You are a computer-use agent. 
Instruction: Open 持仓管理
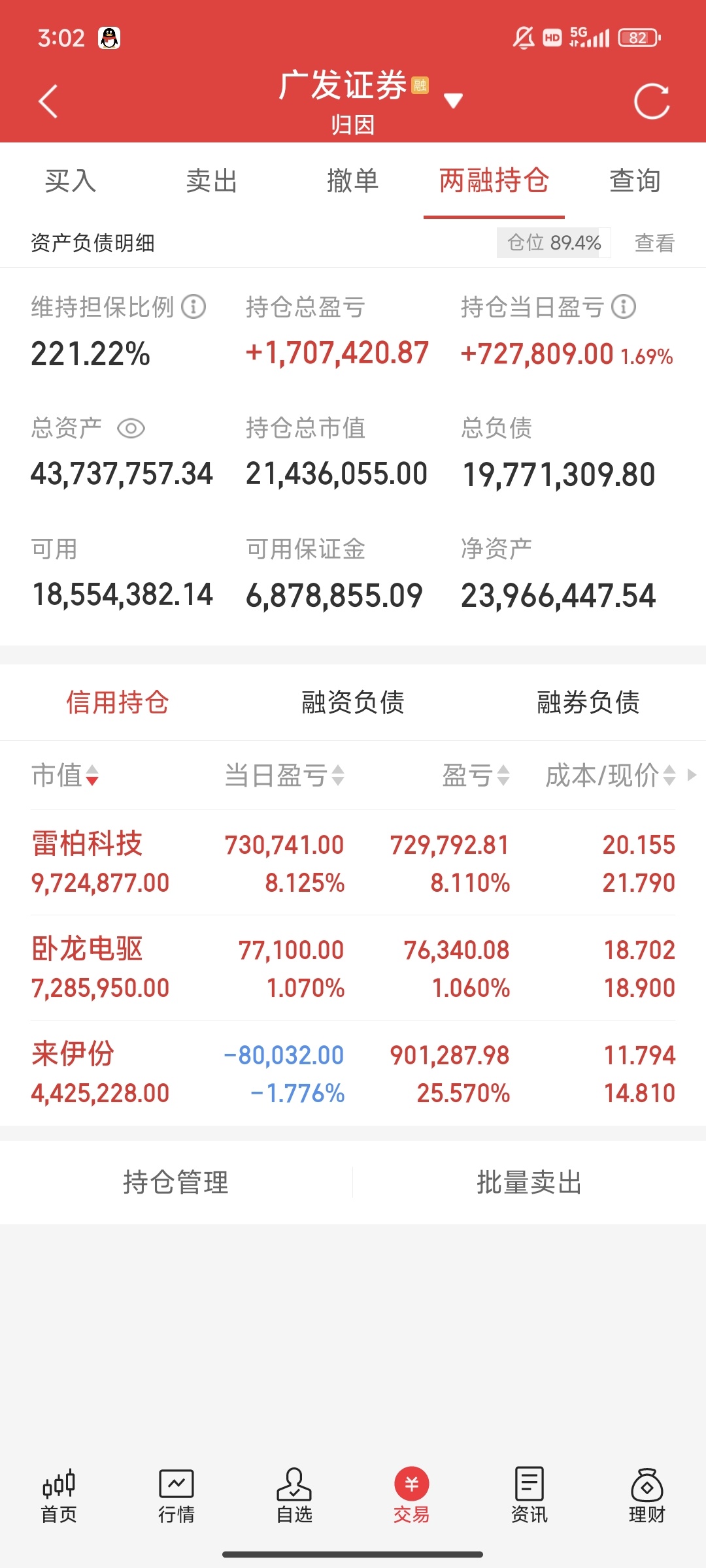click(x=176, y=1182)
